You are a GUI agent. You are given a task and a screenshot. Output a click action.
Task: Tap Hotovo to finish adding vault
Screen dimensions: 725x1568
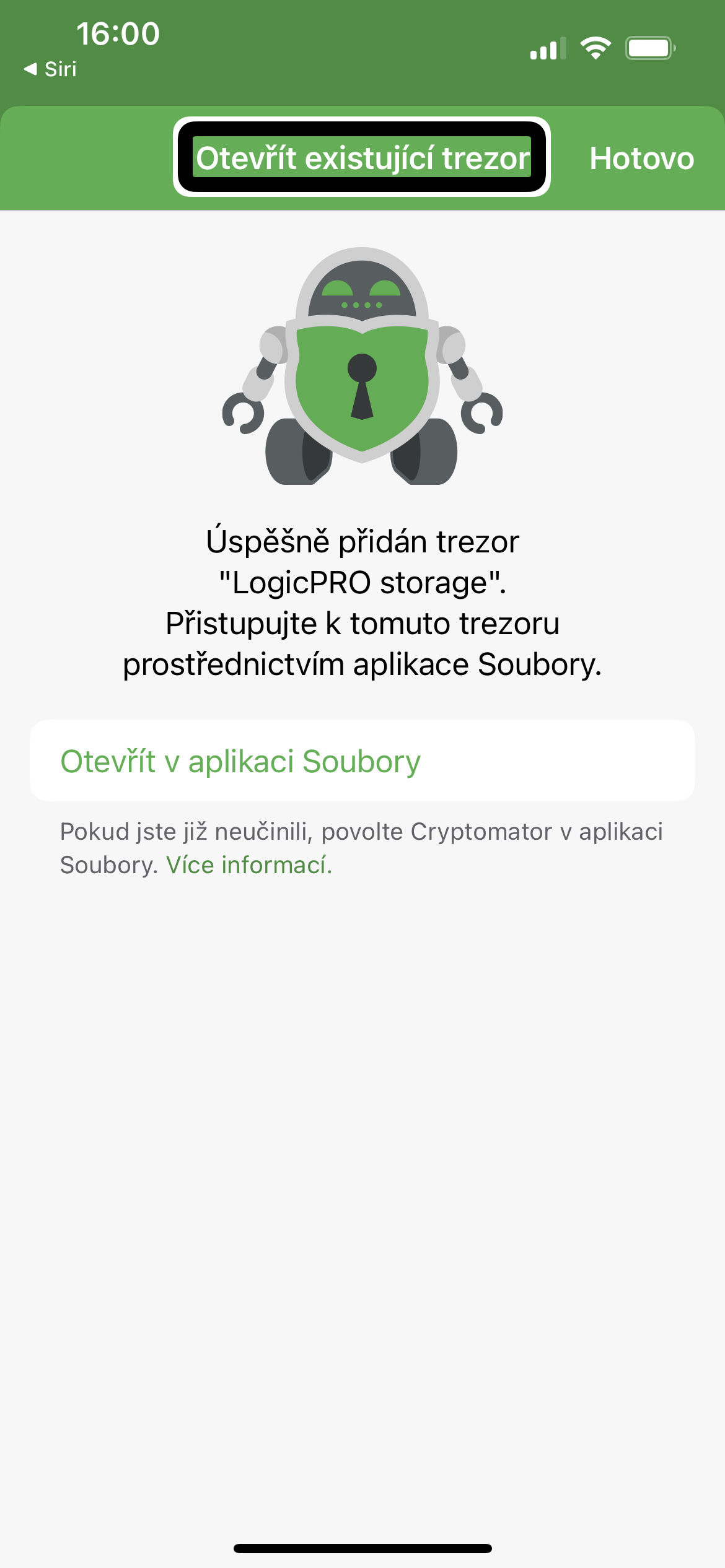641,159
